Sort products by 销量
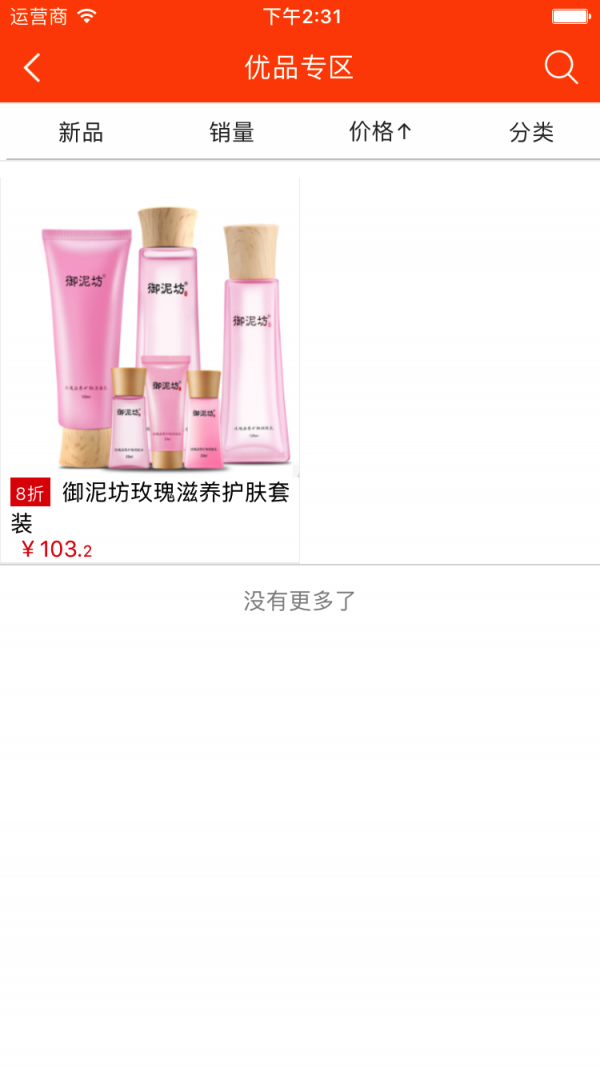 click(x=231, y=132)
